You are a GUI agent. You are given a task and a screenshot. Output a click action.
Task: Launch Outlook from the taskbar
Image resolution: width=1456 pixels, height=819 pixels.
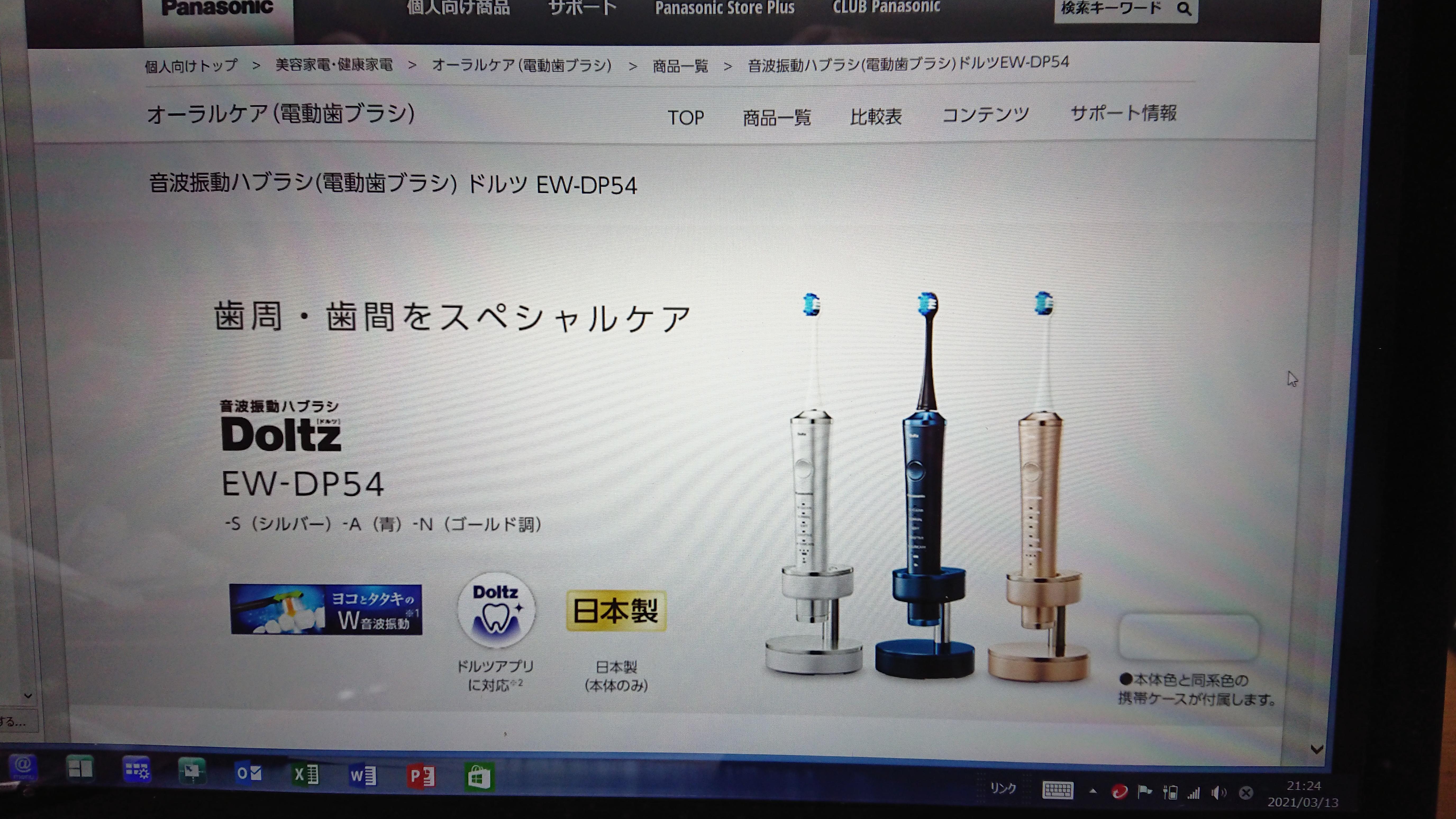coord(249,773)
